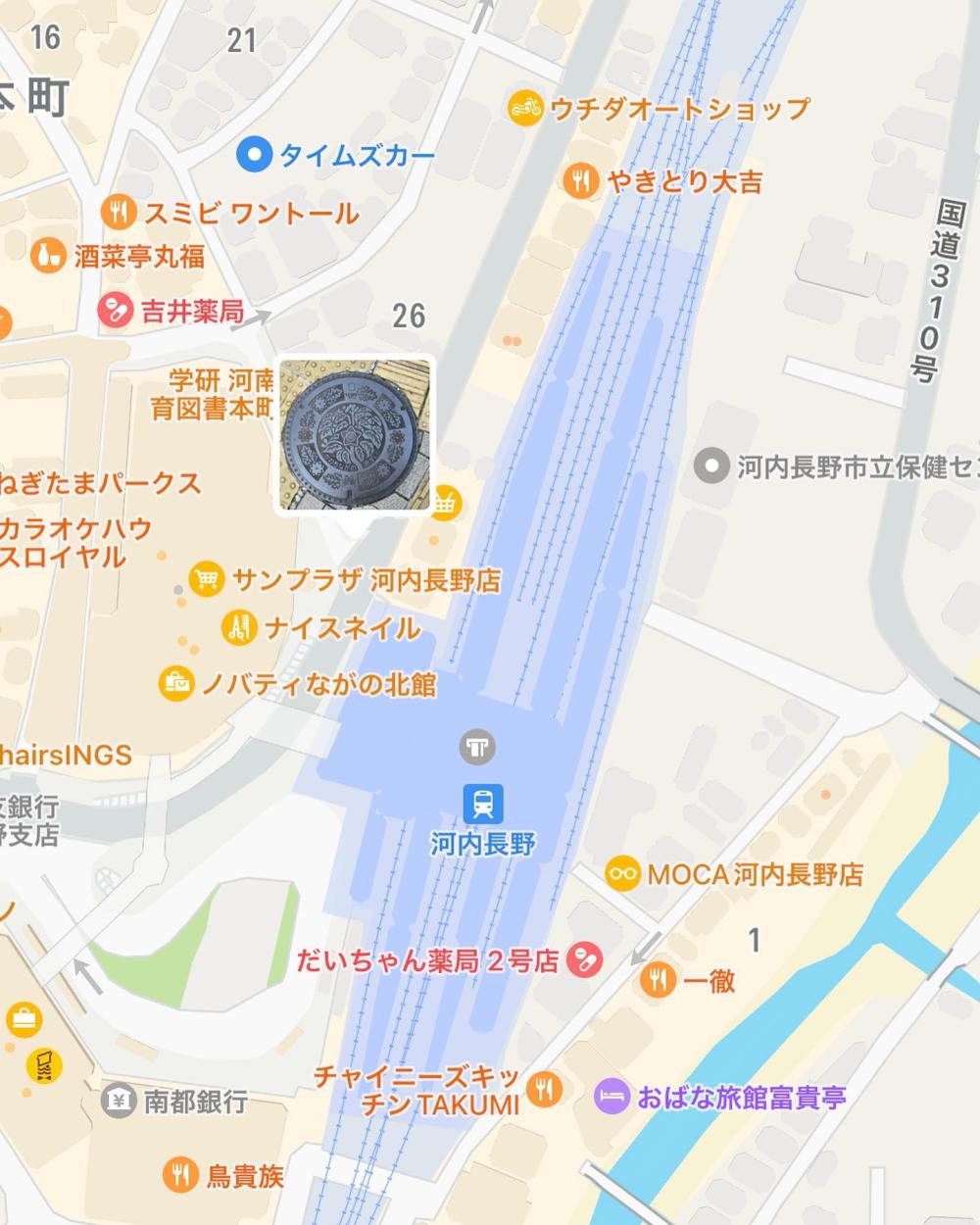Open the サンプラザ 河内長野店 shop pin
This screenshot has width=980, height=1225.
pos(205,579)
